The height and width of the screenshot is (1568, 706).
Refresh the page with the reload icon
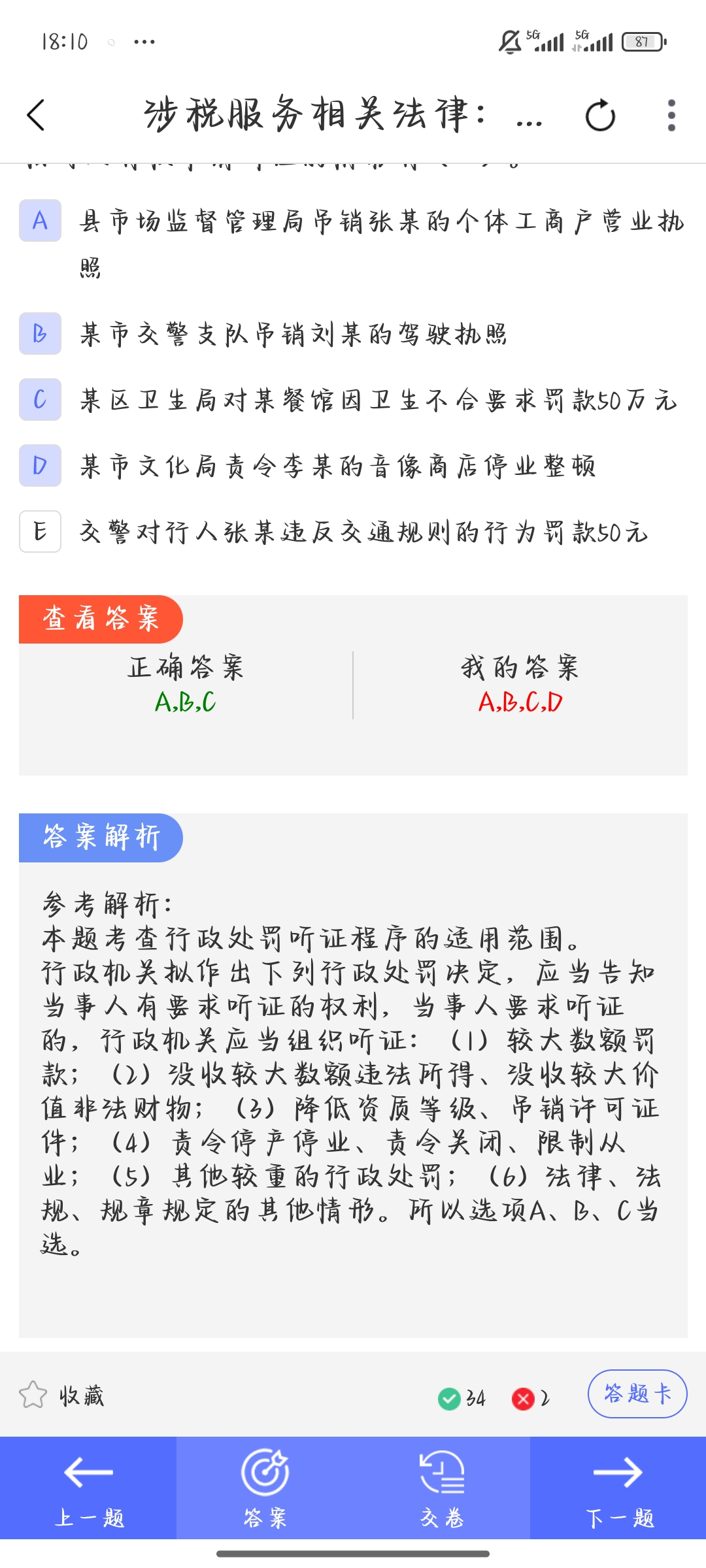600,116
